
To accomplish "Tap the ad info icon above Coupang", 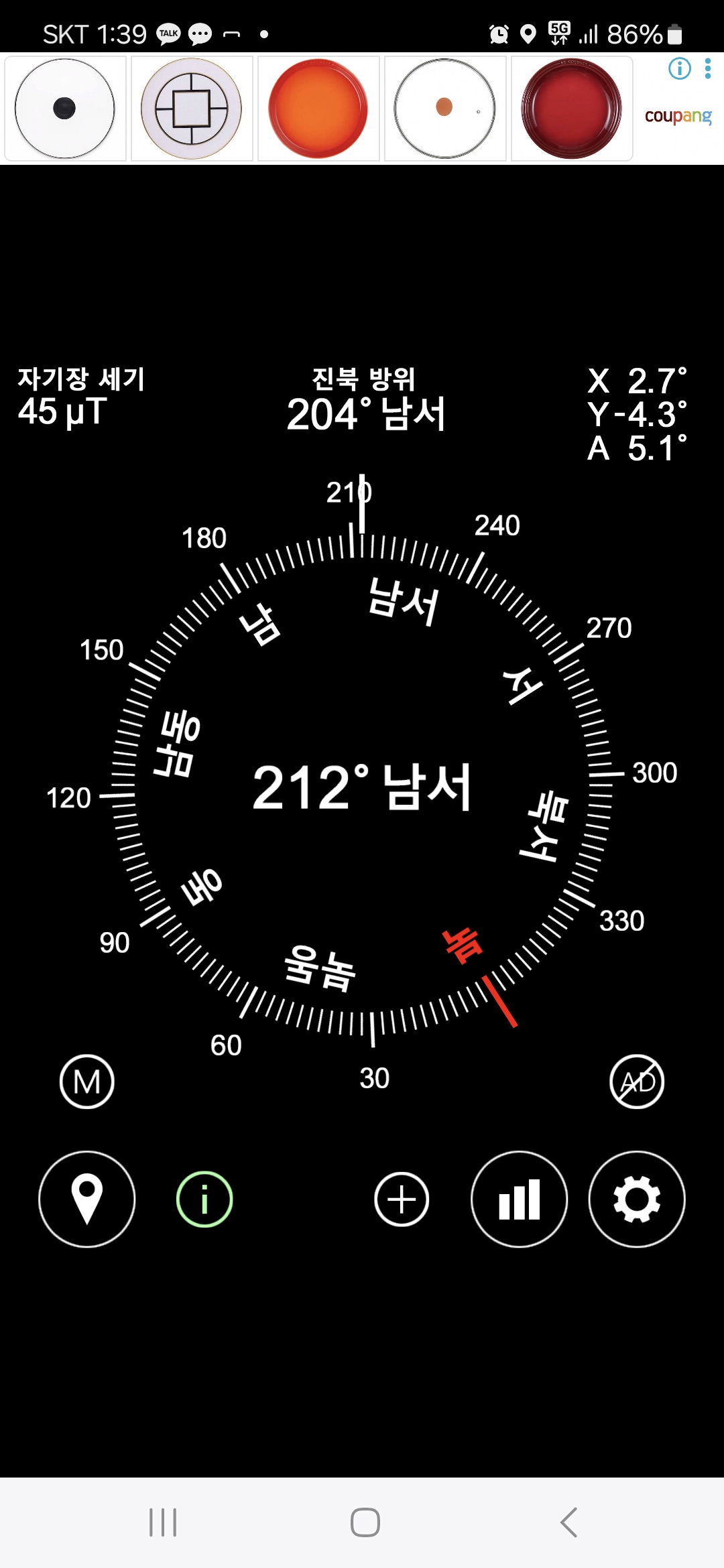I will 679,68.
